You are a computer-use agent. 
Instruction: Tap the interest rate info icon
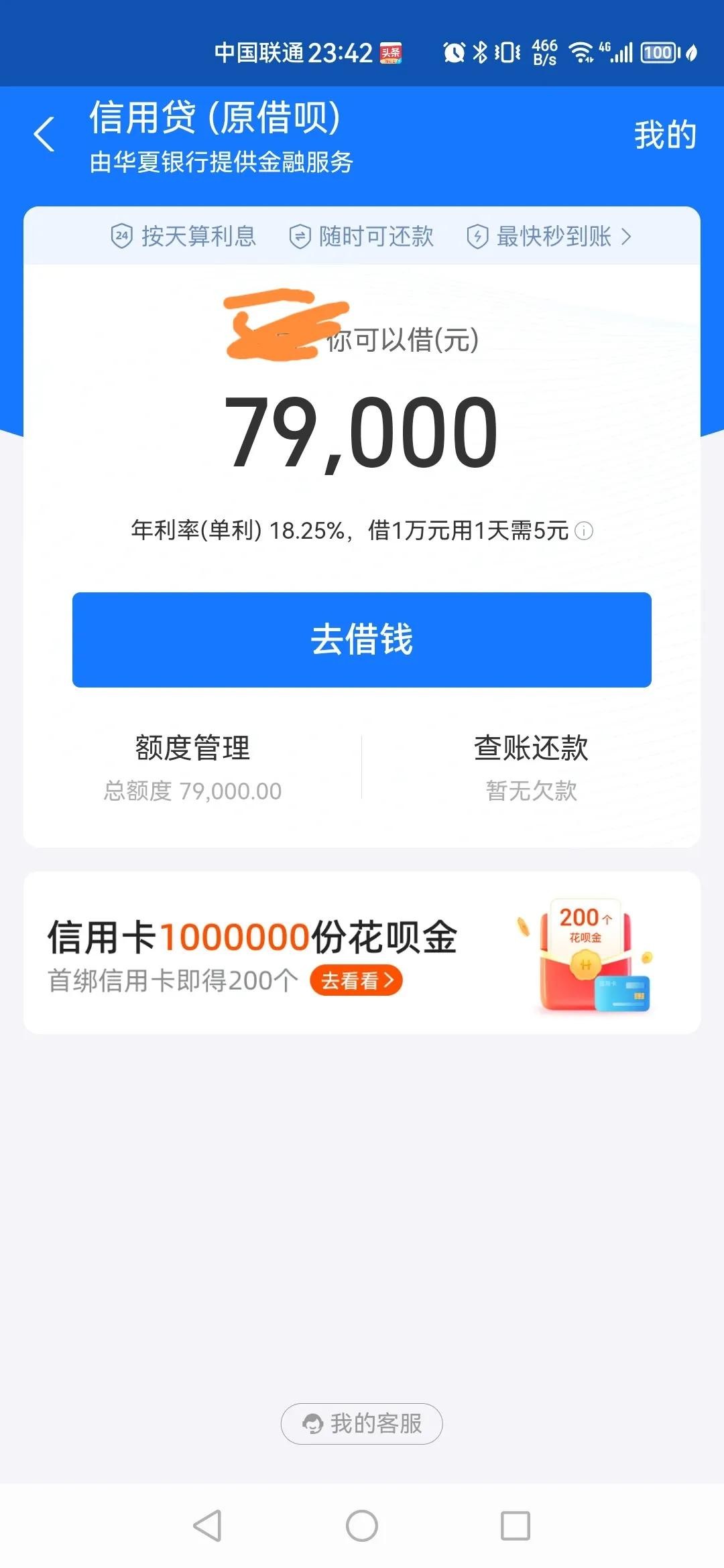click(584, 531)
